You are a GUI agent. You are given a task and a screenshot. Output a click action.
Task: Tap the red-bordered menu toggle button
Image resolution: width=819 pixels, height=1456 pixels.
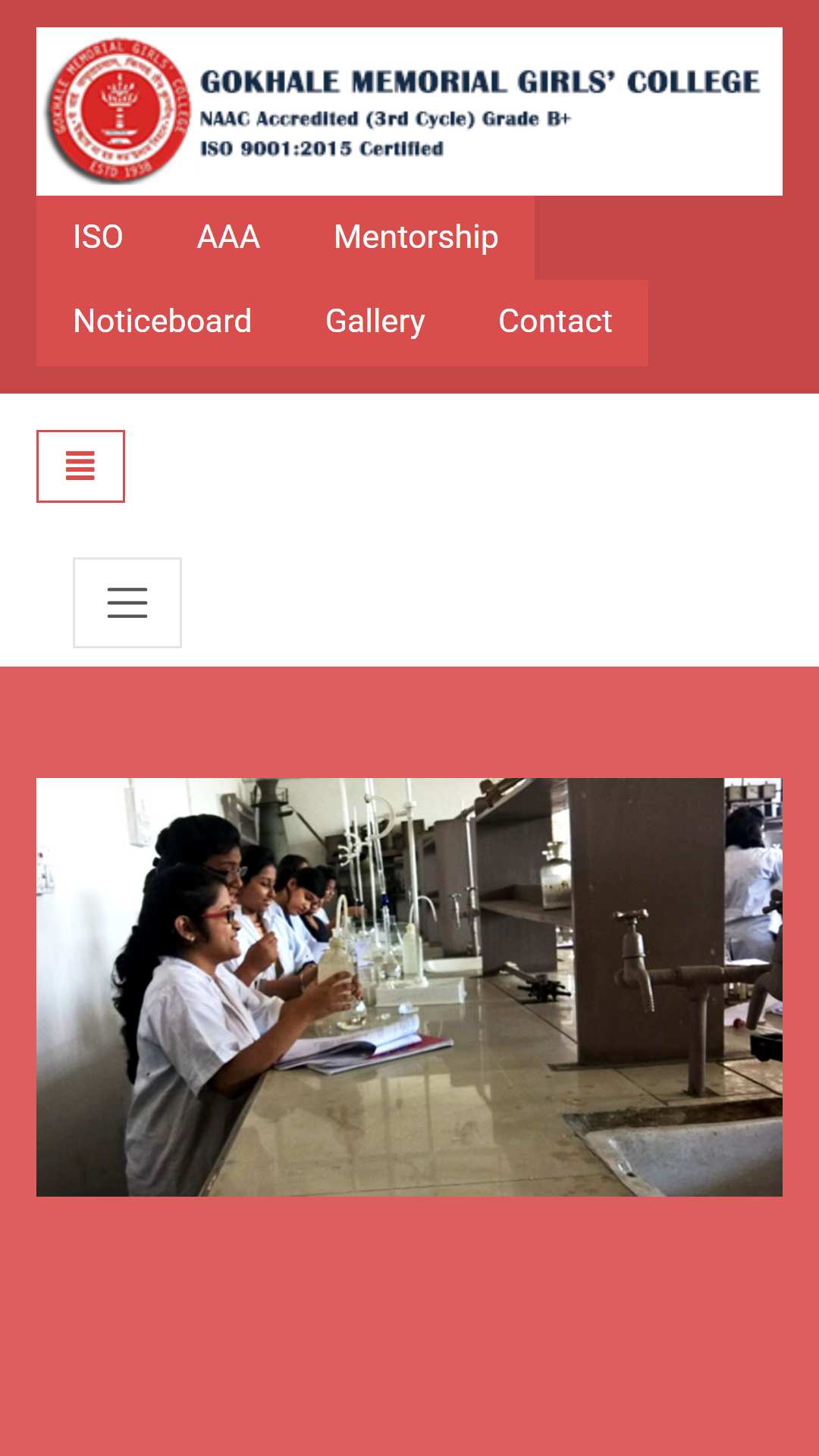tap(80, 466)
